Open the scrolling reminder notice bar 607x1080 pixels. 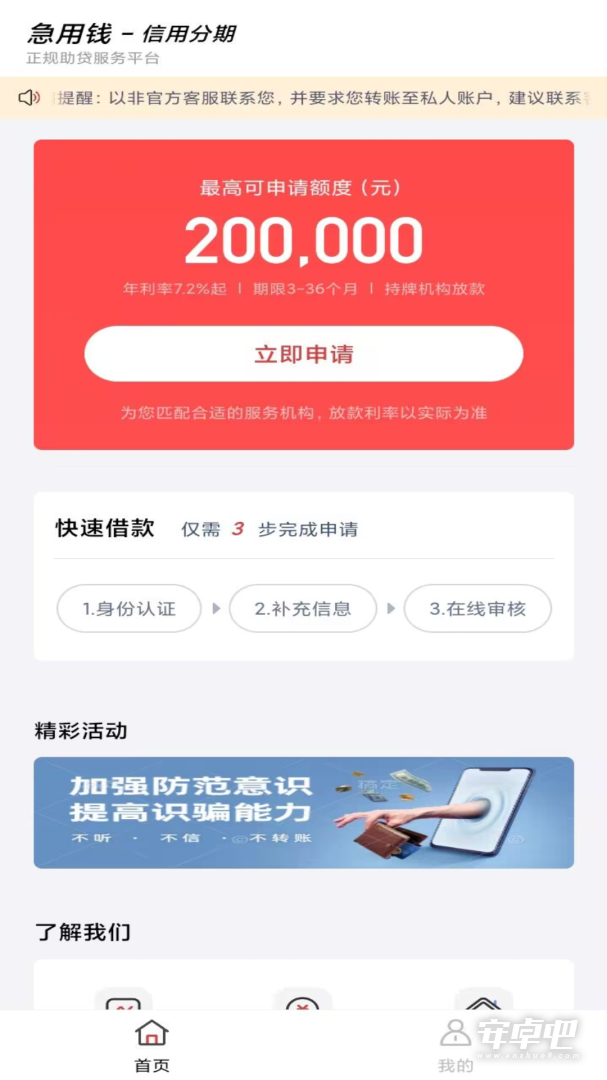click(303, 98)
